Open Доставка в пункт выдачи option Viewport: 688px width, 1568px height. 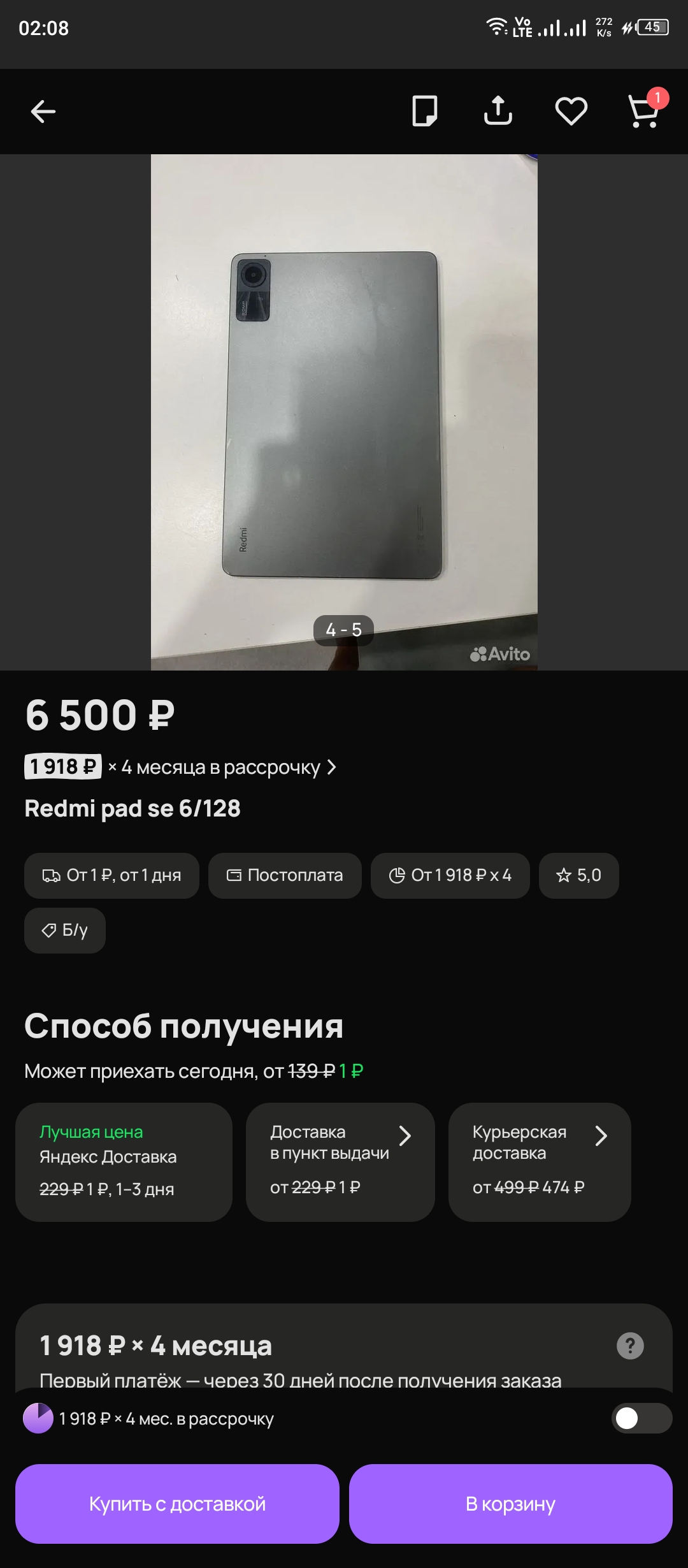(340, 1162)
